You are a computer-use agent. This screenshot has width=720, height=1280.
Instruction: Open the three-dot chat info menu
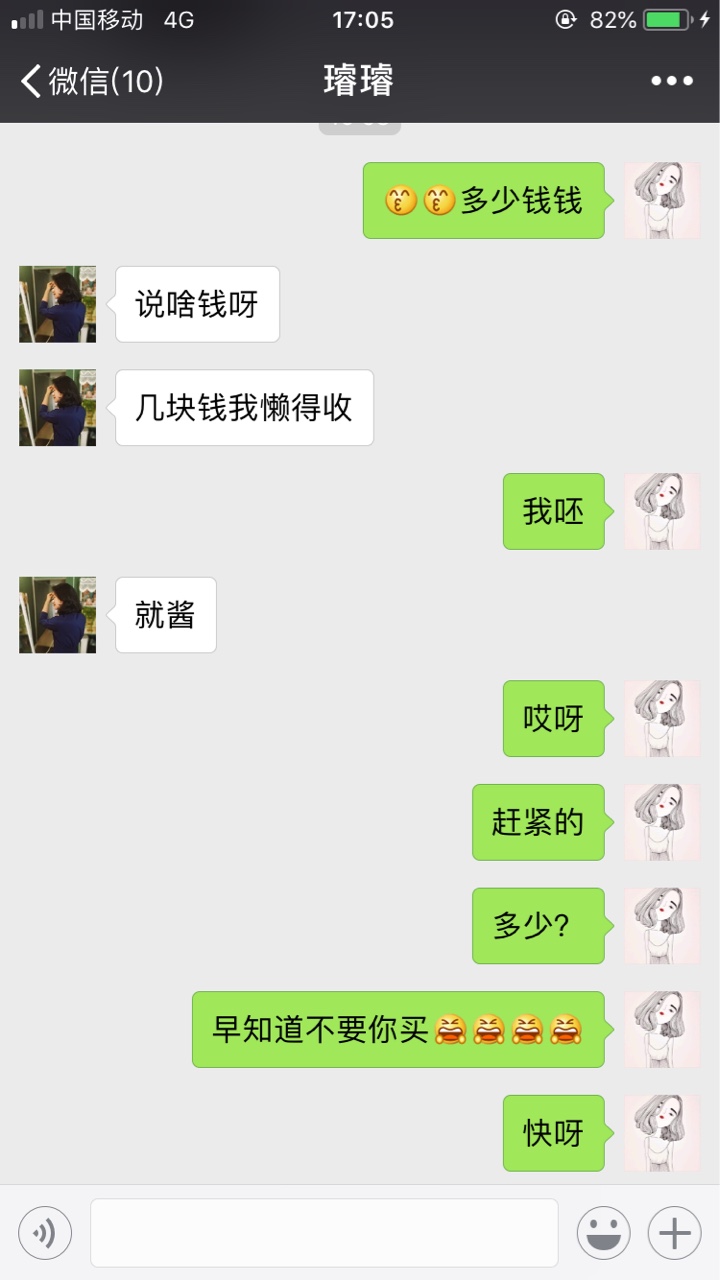pos(672,81)
